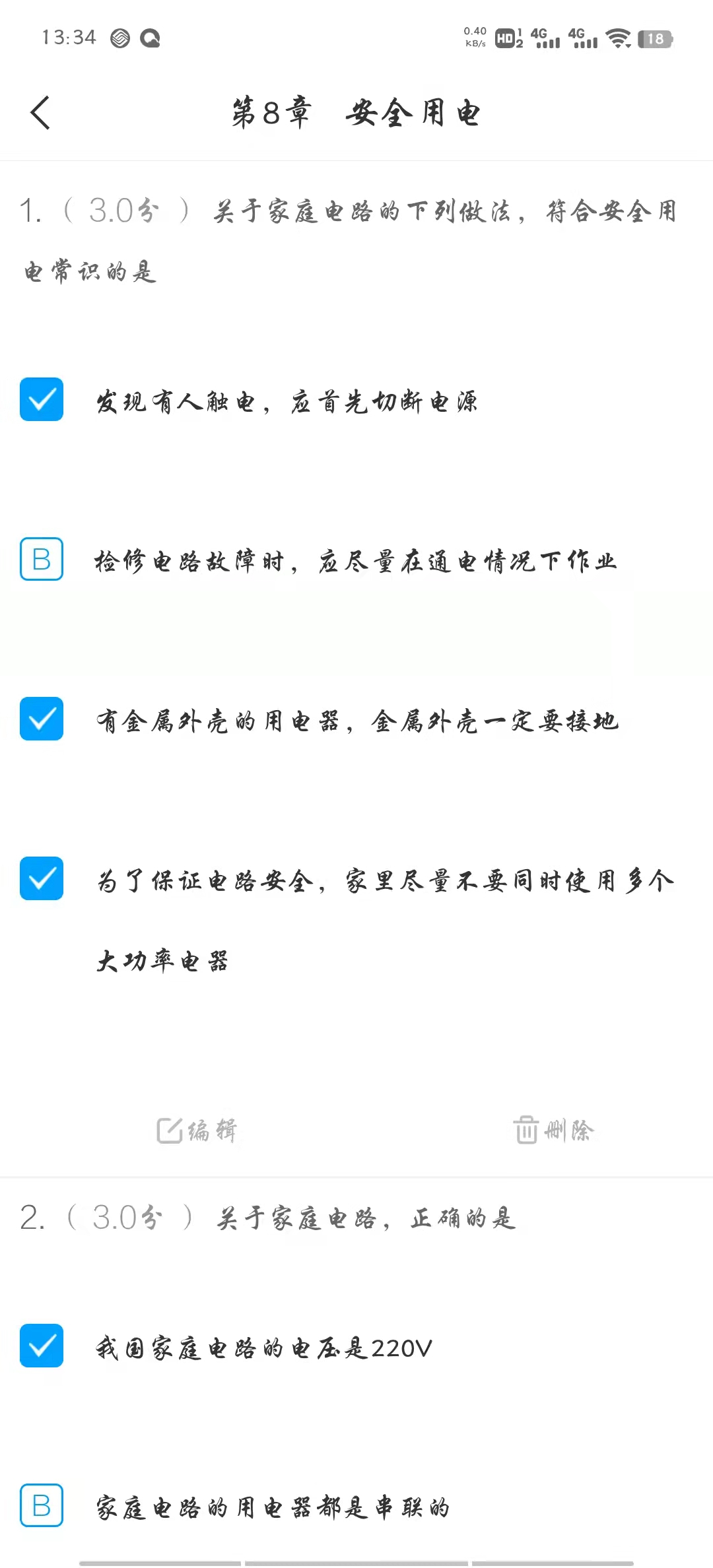Tap 编辑 to edit question 1
Image resolution: width=713 pixels, height=1568 pixels.
(x=197, y=1130)
